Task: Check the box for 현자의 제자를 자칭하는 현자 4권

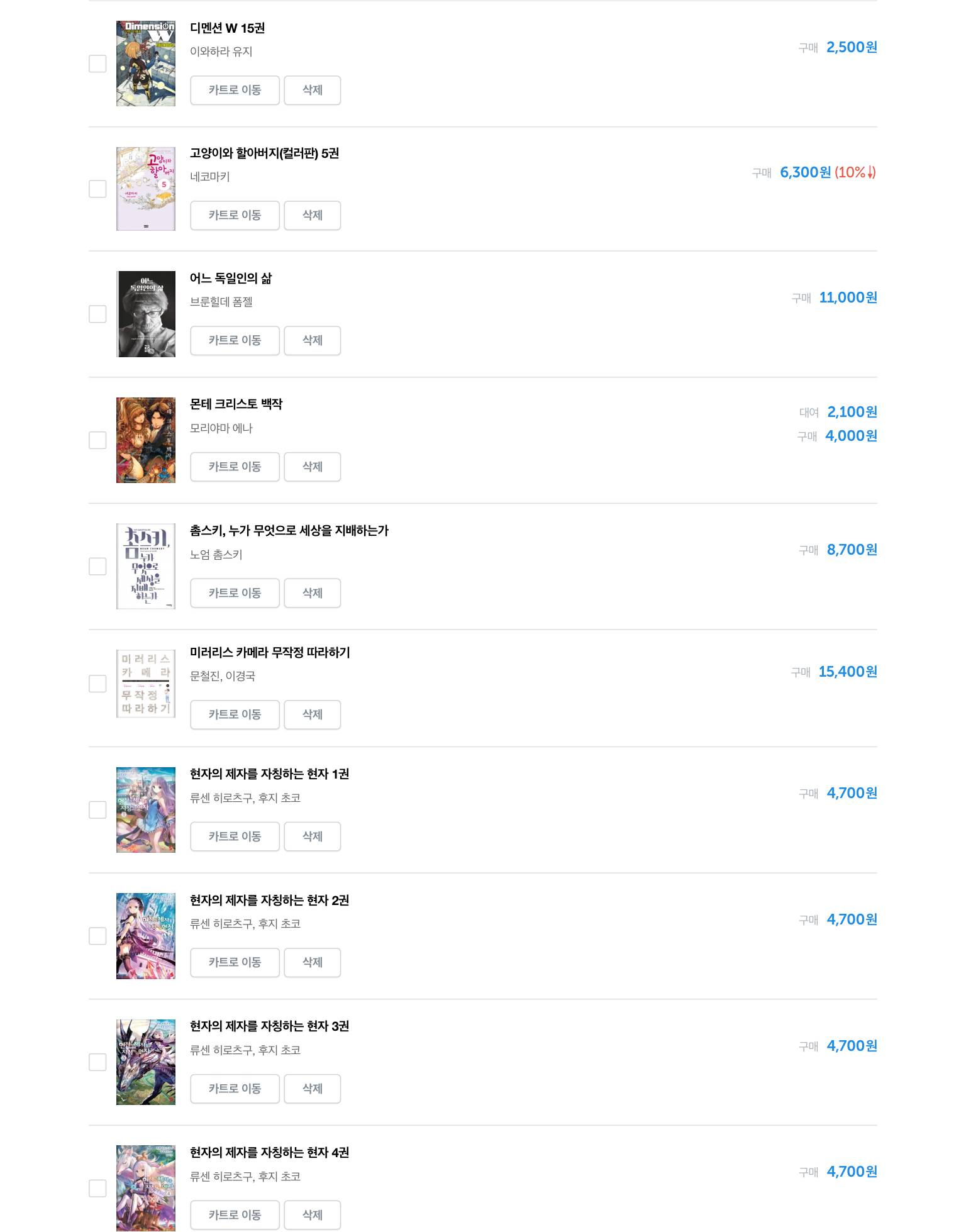Action: point(97,1189)
